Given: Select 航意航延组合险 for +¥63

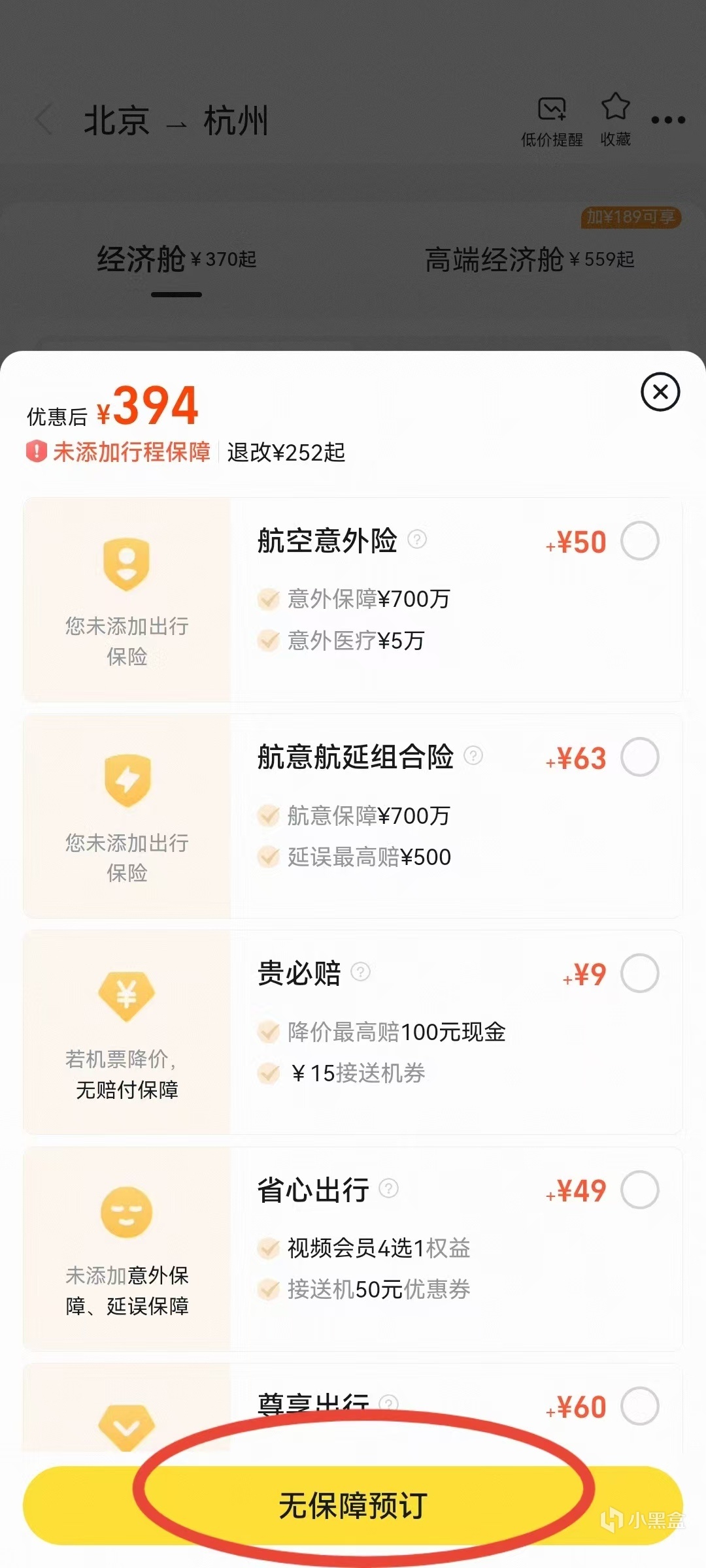Looking at the screenshot, I should point(639,757).
